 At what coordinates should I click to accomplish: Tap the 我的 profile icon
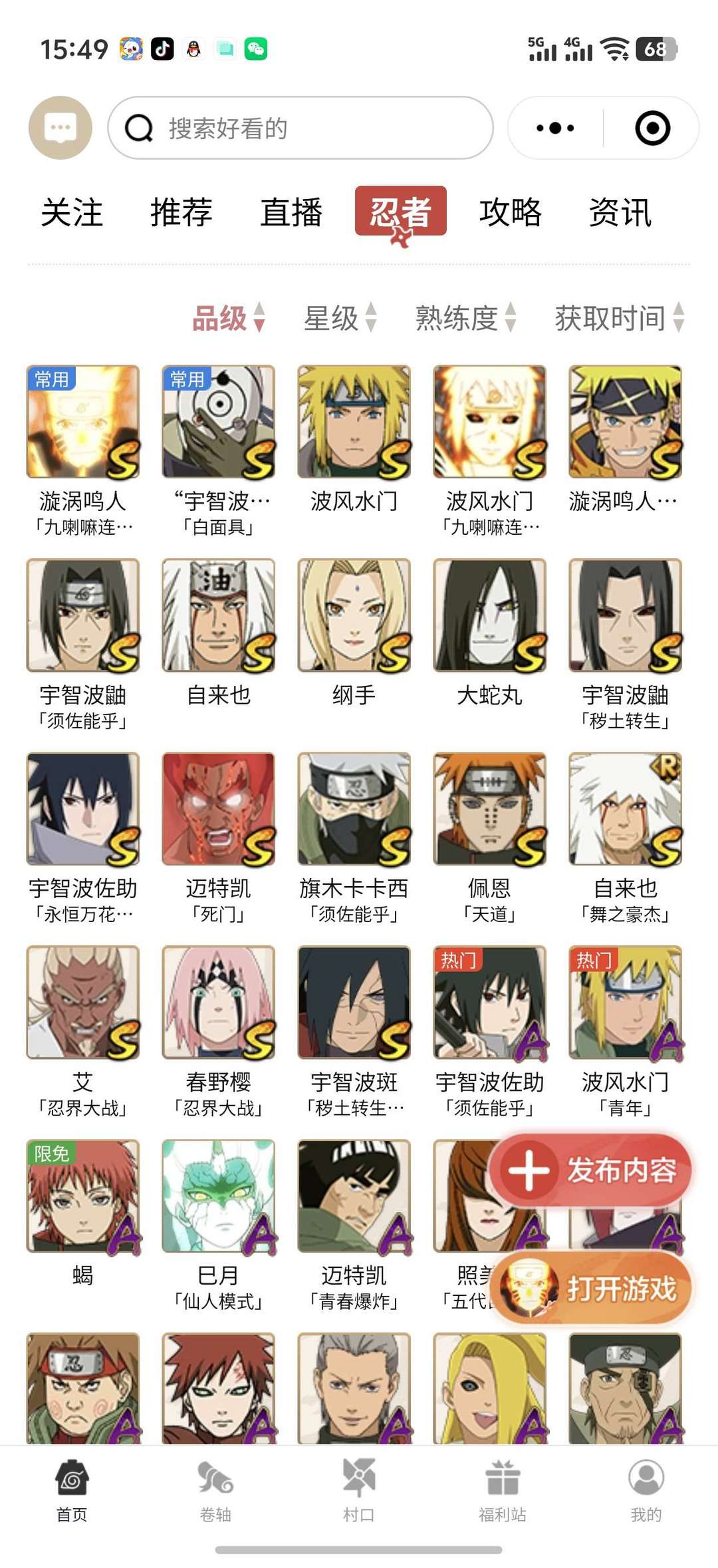pos(644,1478)
